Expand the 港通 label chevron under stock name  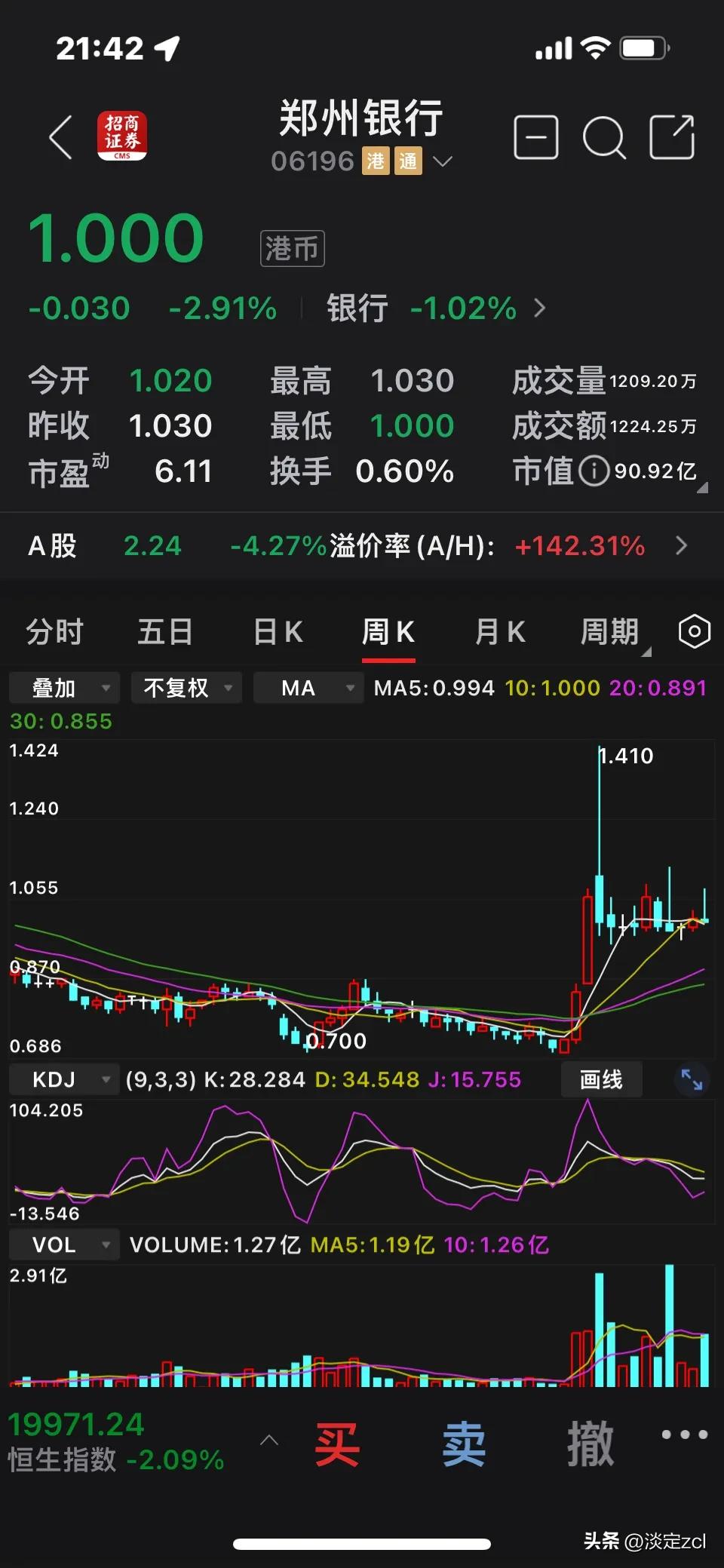[443, 161]
